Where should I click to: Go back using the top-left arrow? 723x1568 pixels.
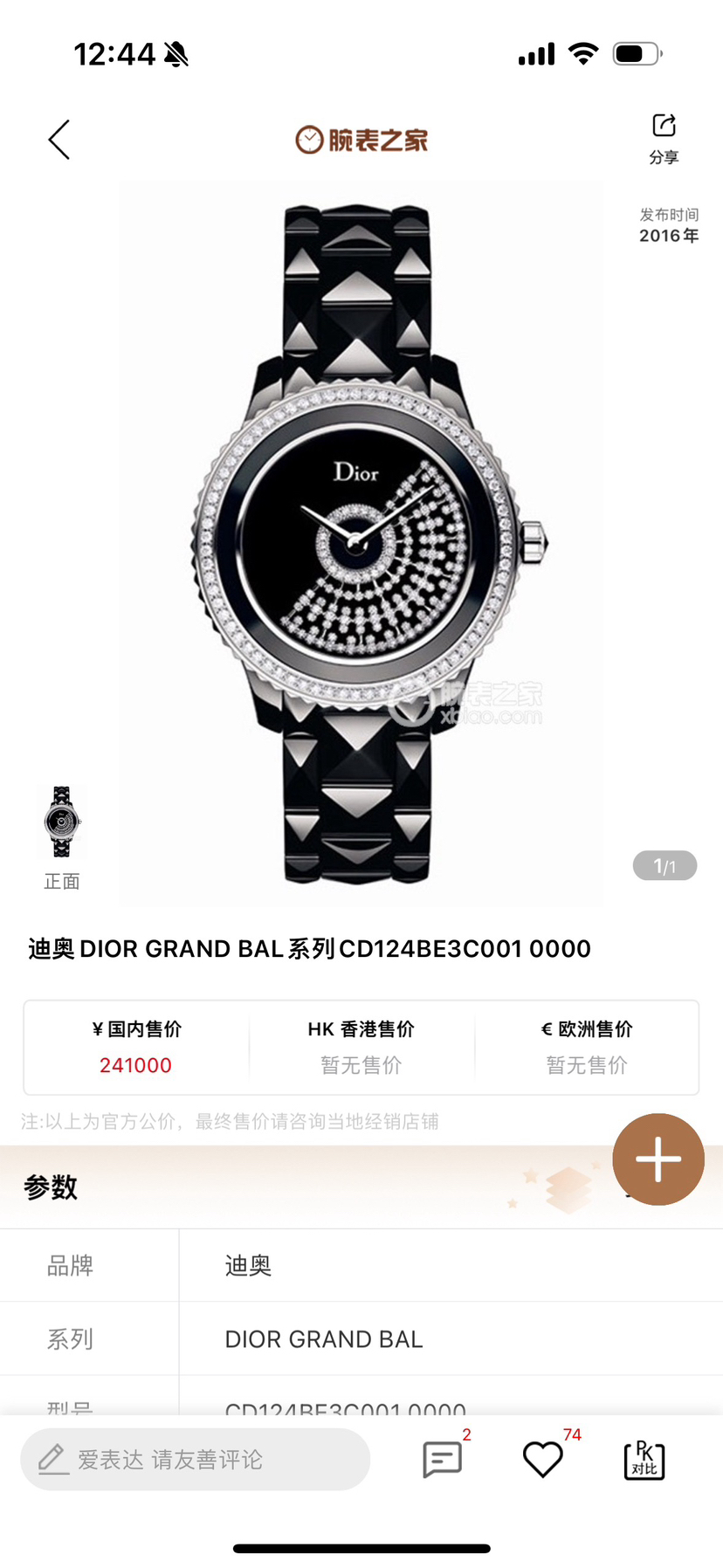click(59, 140)
